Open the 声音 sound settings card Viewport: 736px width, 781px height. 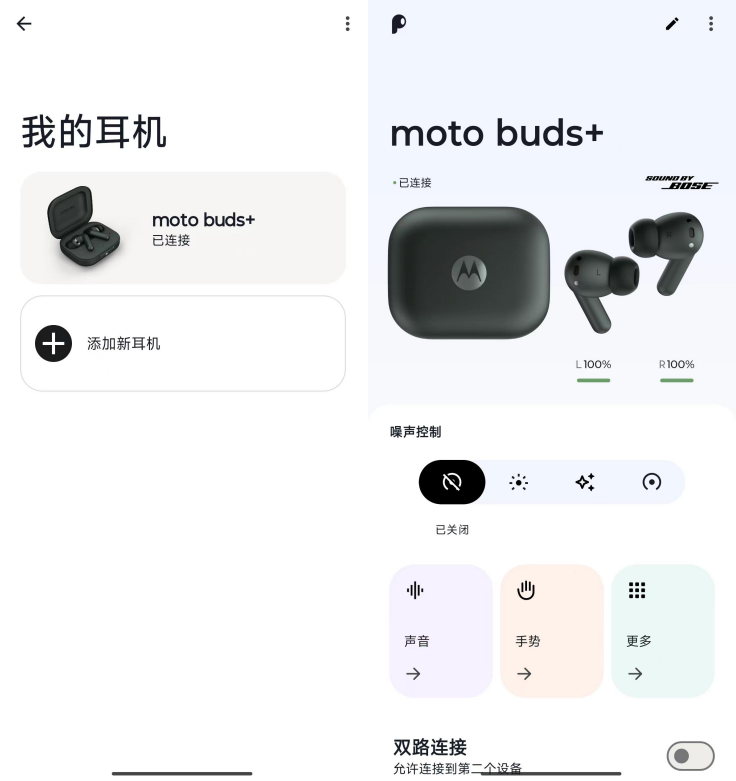click(x=441, y=631)
